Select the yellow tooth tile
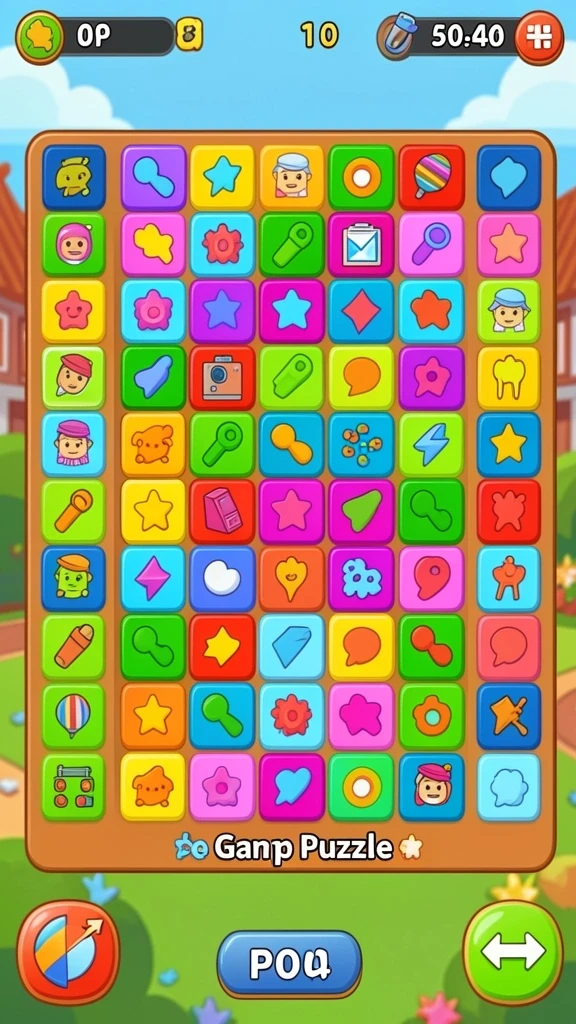 coord(509,379)
